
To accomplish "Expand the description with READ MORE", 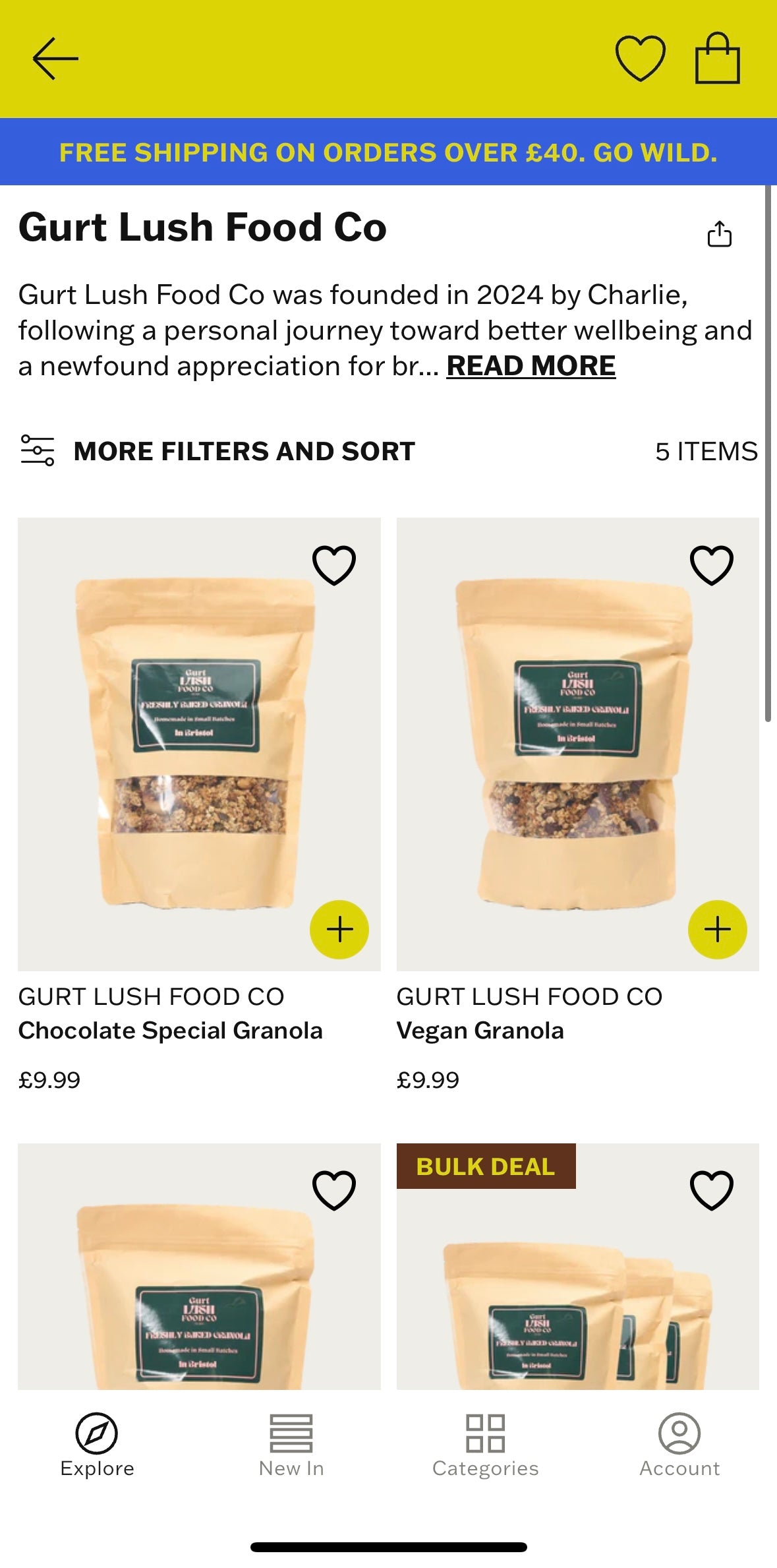I will (x=531, y=366).
